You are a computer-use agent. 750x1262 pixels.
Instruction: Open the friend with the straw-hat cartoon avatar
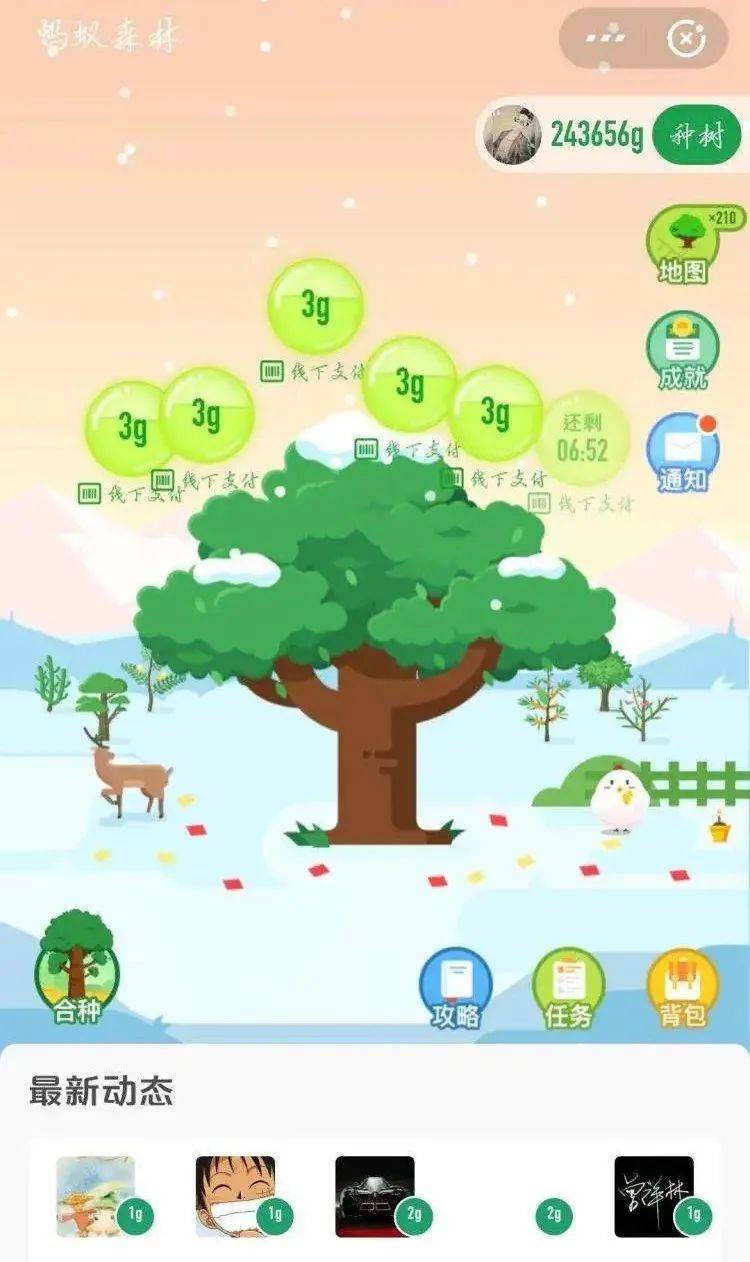235,1196
